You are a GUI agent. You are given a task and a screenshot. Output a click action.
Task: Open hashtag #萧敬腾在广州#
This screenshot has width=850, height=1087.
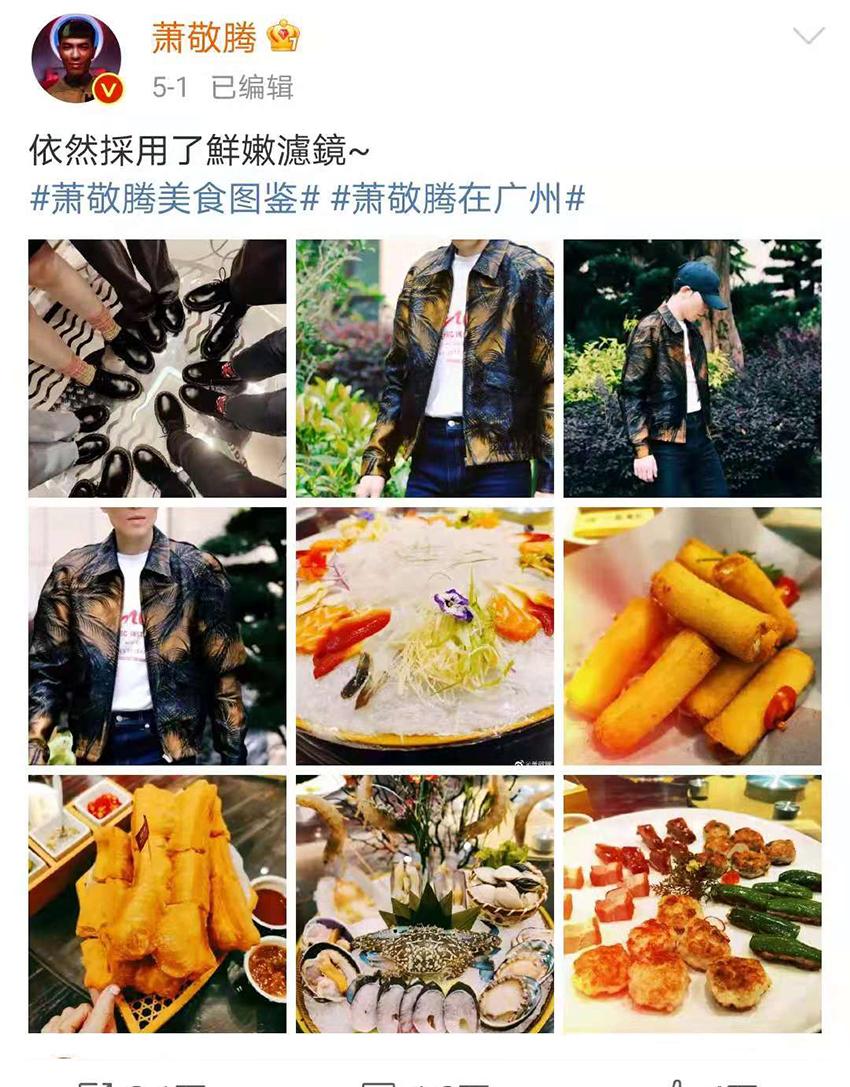point(457,197)
